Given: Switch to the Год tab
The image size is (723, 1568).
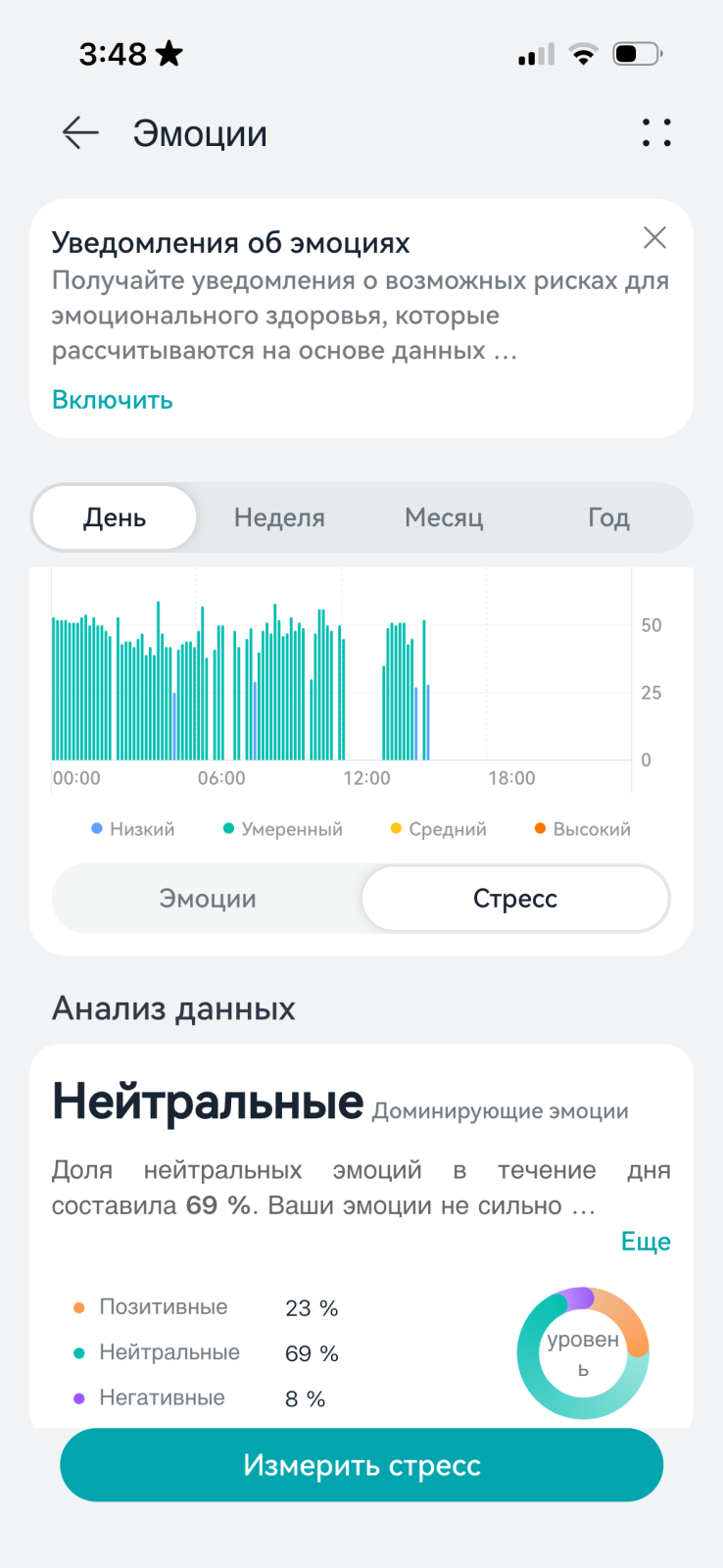Looking at the screenshot, I should (608, 517).
